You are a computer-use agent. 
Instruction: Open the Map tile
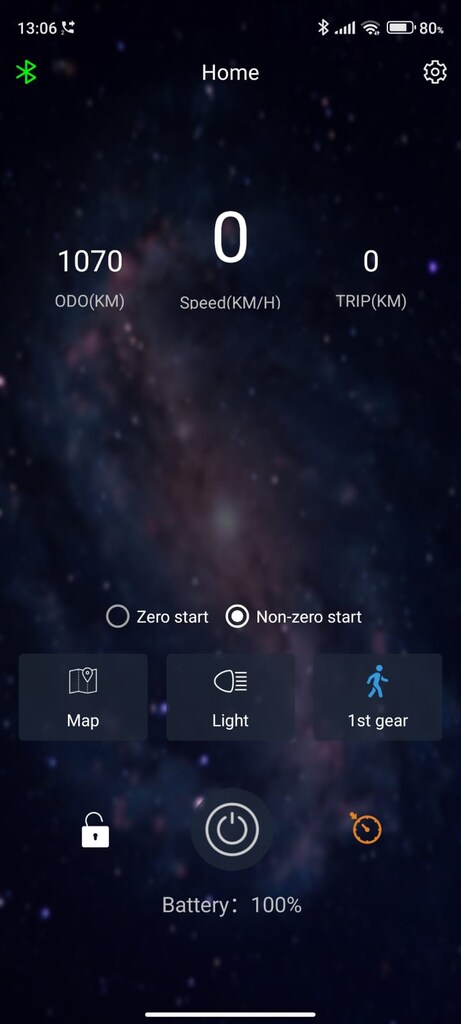[x=83, y=697]
